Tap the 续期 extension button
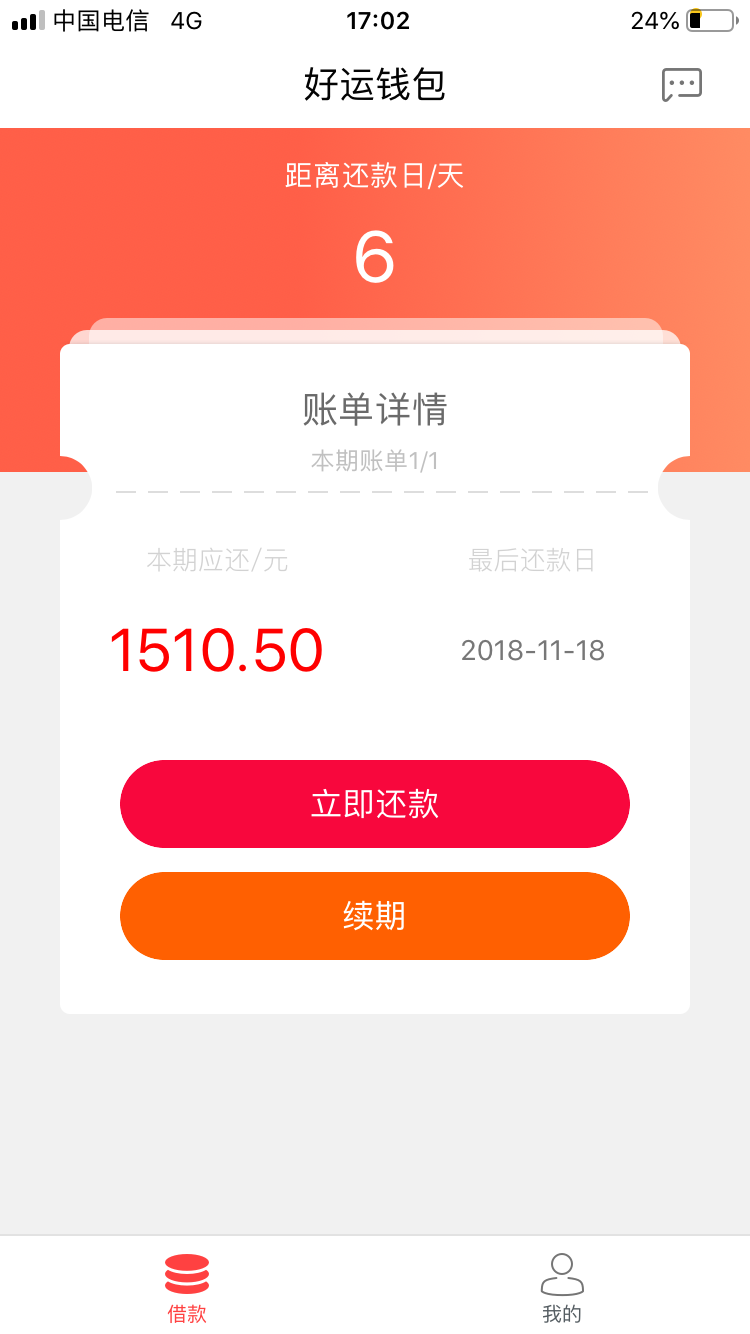Image resolution: width=750 pixels, height=1334 pixels. 375,916
